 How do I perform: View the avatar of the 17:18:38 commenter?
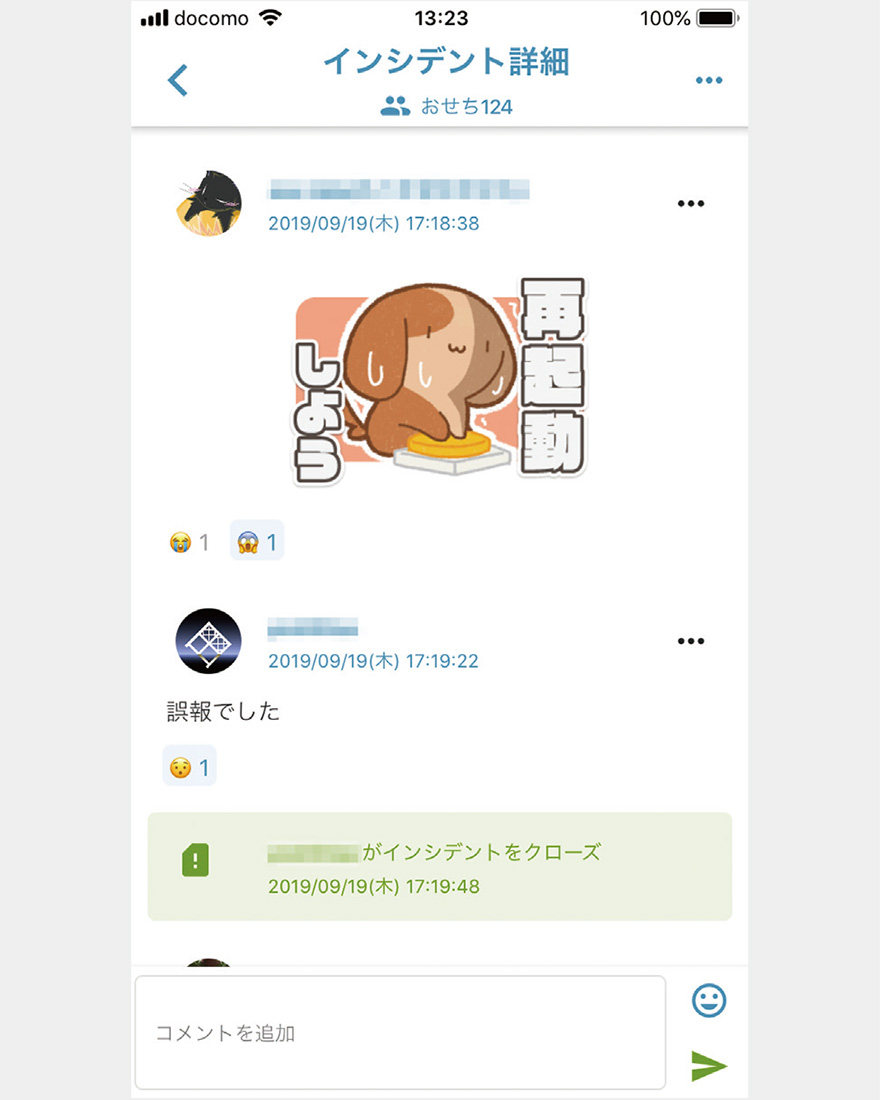[x=209, y=203]
